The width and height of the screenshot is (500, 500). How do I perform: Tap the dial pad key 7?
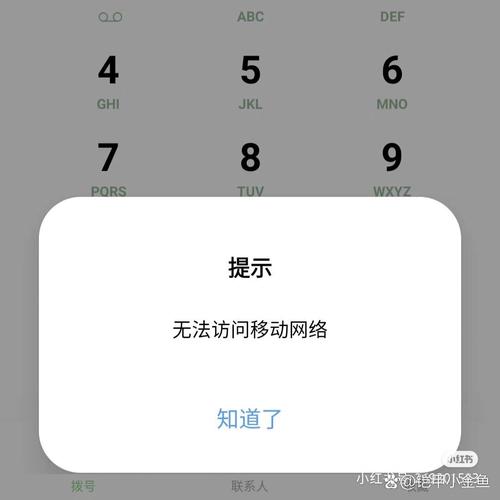[108, 169]
